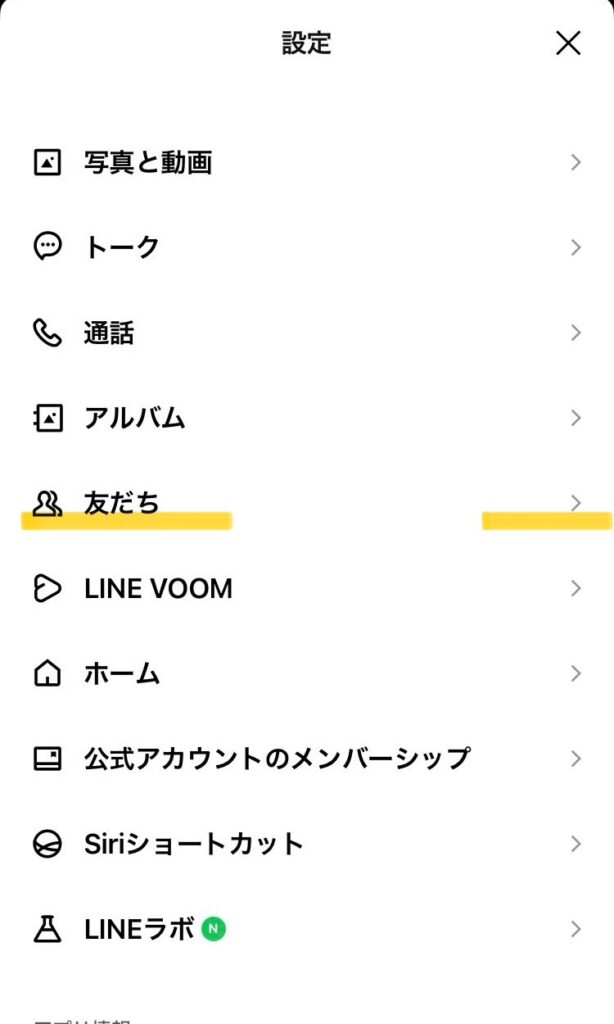Viewport: 614px width, 1024px height.
Task: Open LINEラボ
Action: [307, 929]
